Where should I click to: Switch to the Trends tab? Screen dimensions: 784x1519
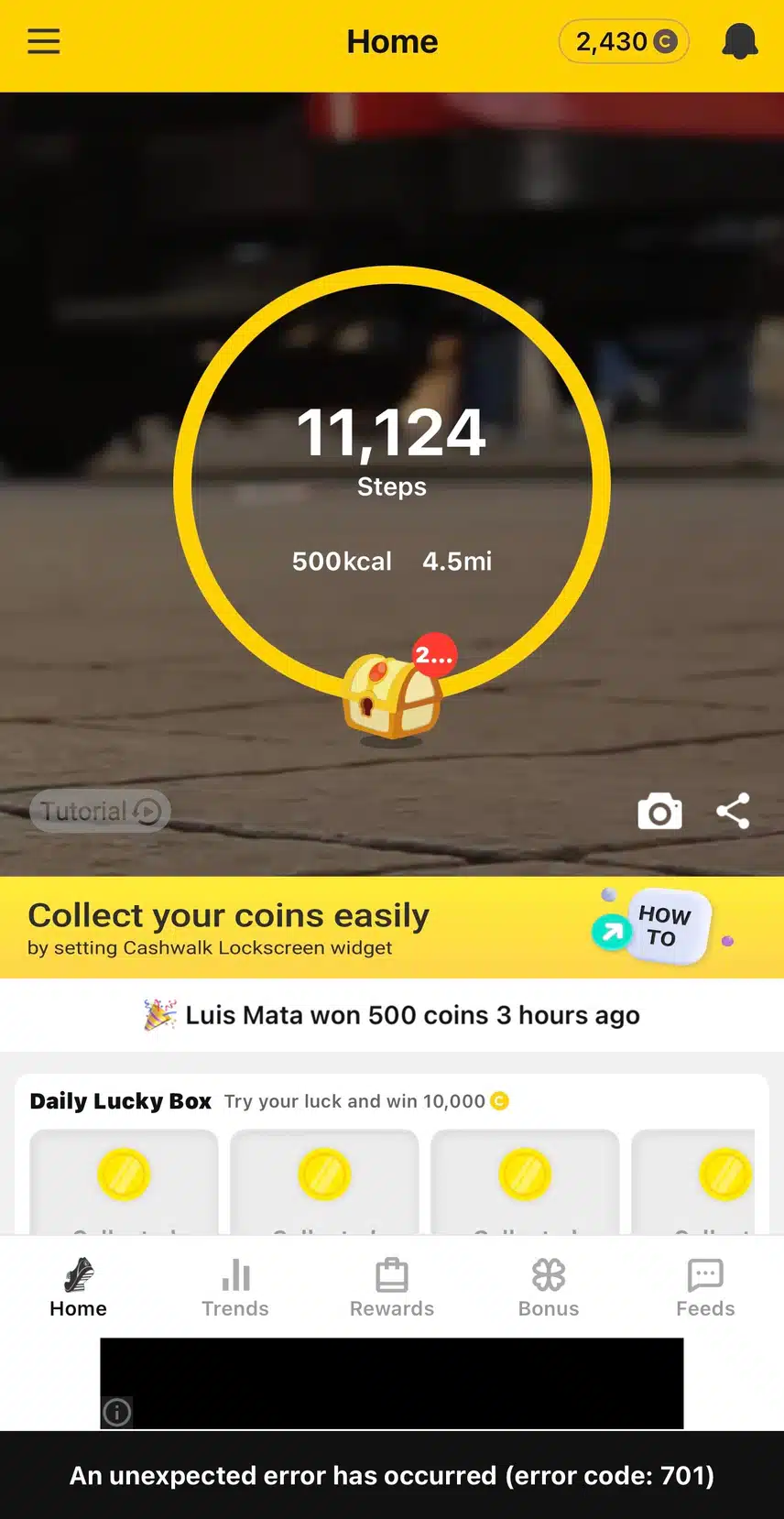point(235,1287)
